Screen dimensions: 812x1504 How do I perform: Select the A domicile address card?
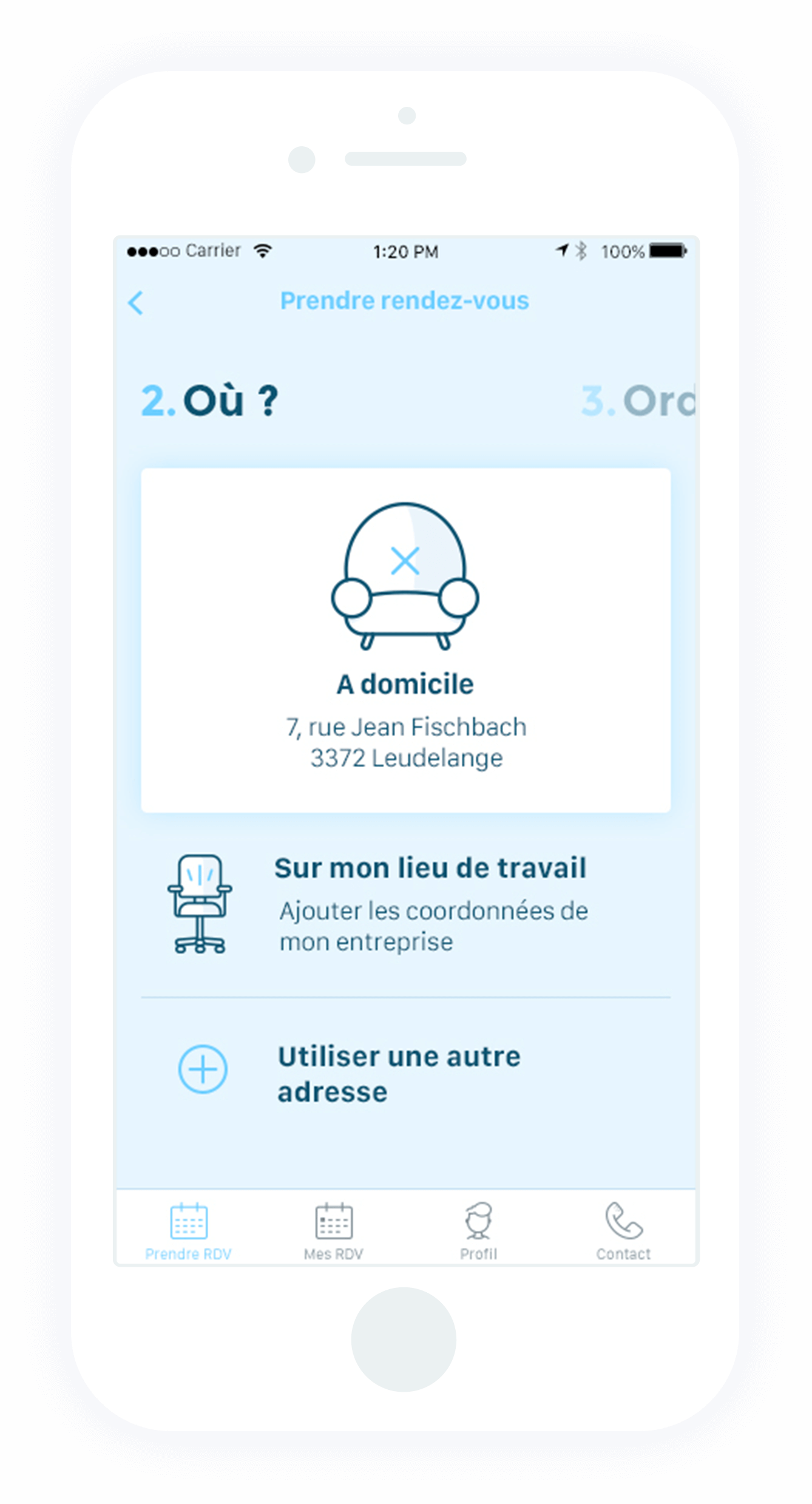click(405, 640)
